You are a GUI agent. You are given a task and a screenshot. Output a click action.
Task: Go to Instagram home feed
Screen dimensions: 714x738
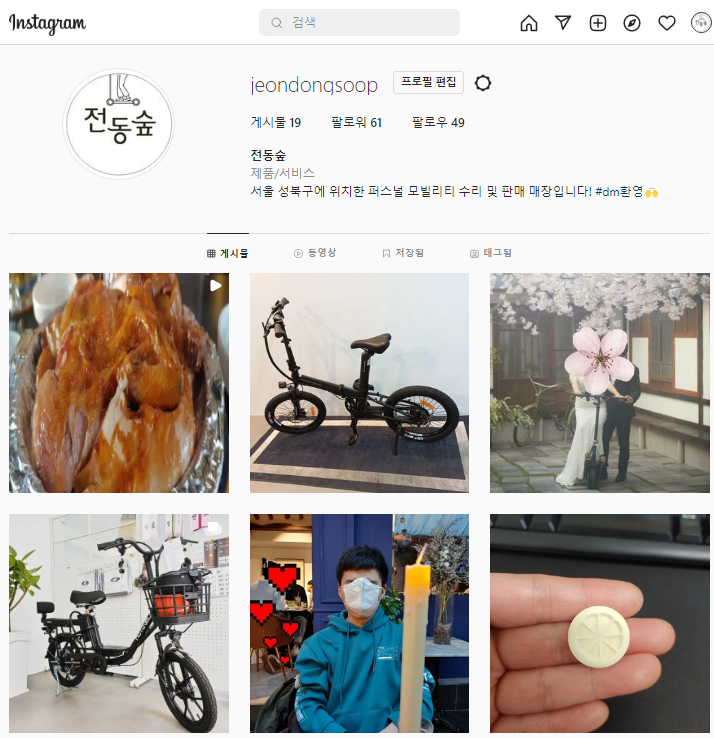(x=529, y=23)
